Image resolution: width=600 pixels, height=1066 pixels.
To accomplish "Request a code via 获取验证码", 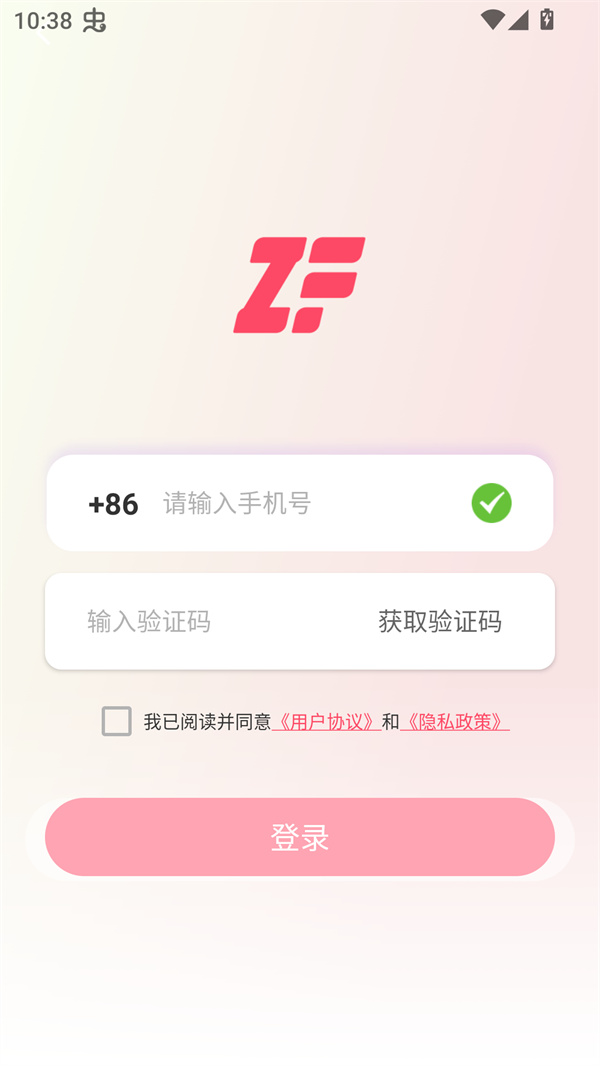I will pos(440,621).
